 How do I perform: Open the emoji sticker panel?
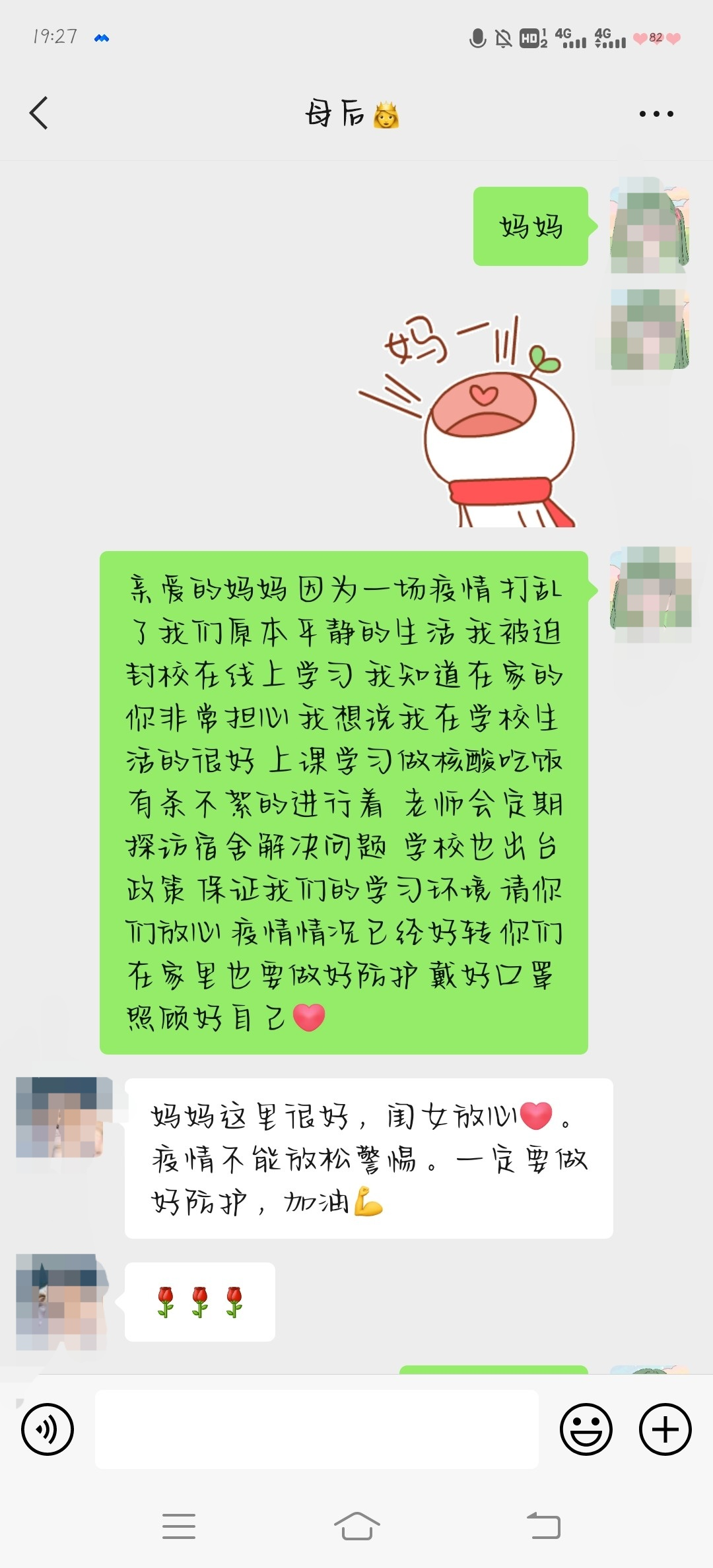586,1429
